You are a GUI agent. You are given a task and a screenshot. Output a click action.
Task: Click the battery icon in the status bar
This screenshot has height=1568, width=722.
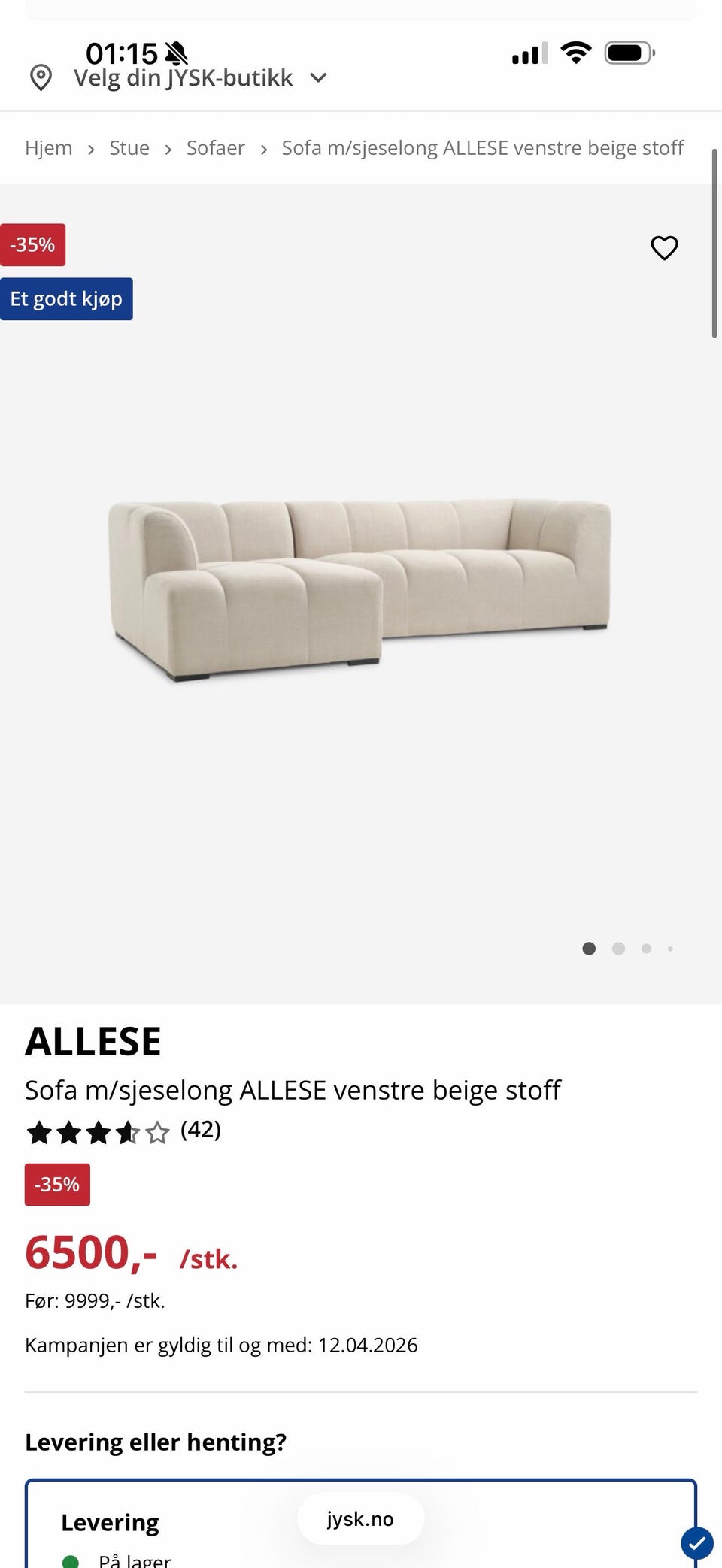[629, 53]
